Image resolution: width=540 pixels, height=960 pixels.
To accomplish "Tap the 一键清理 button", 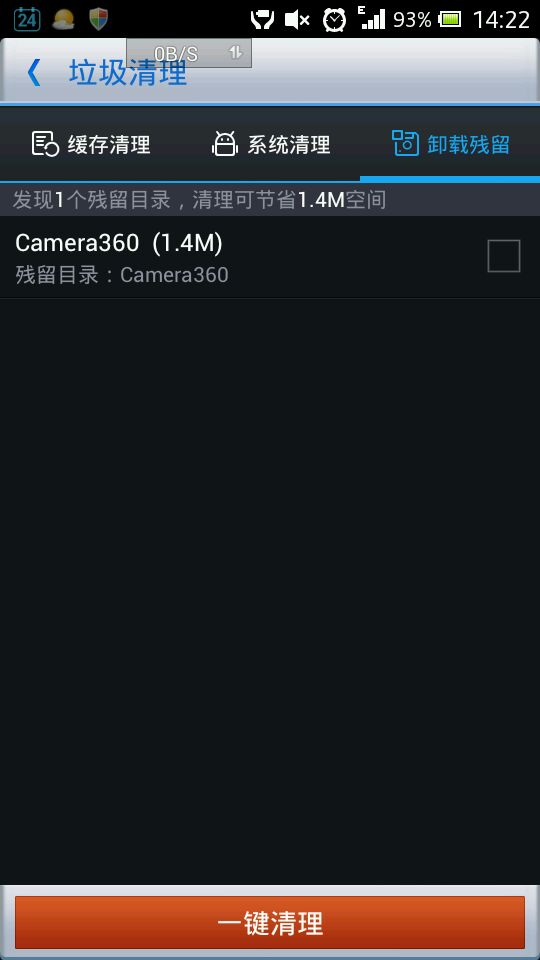I will 270,923.
